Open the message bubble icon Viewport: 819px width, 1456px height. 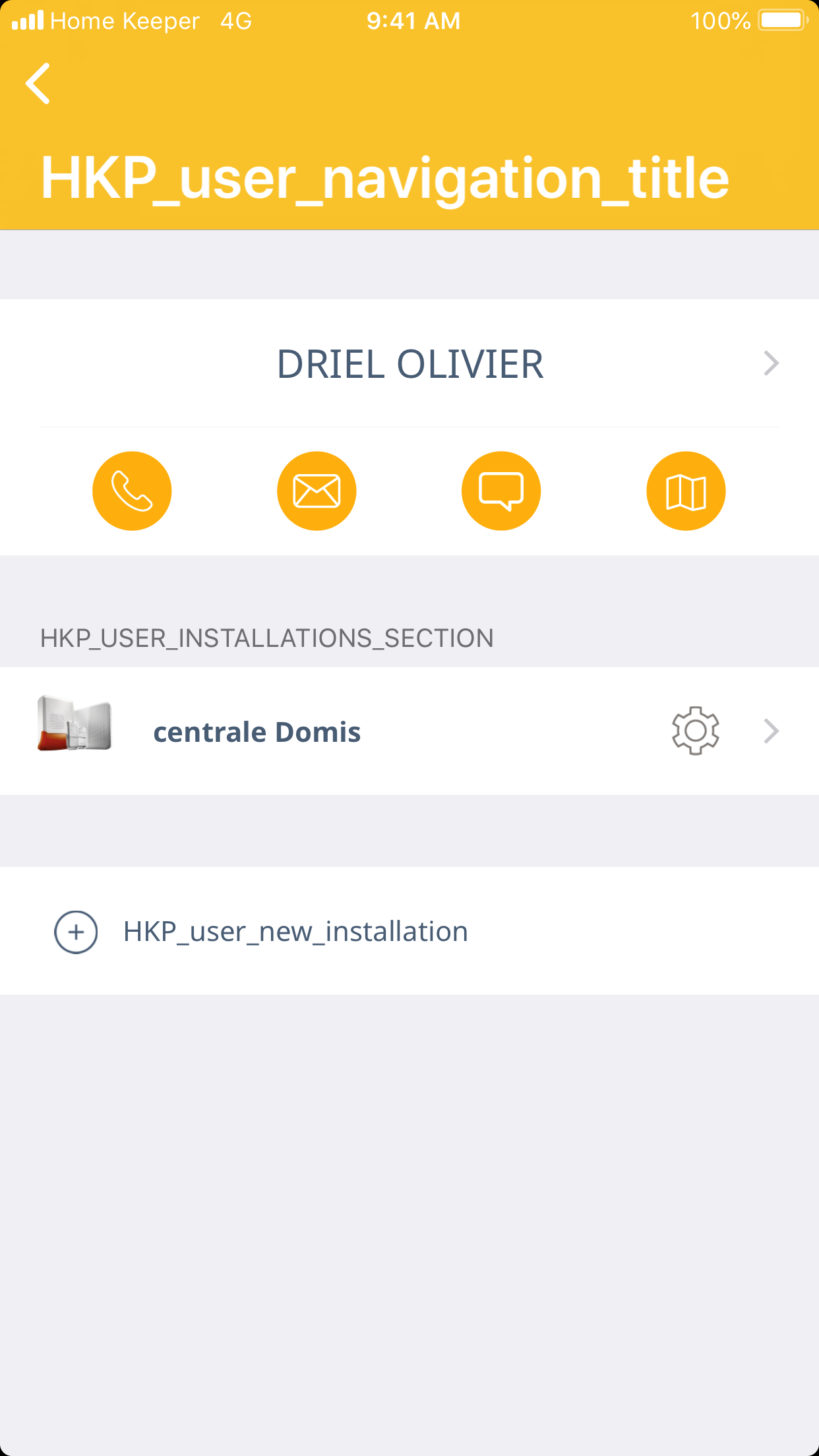pos(501,491)
